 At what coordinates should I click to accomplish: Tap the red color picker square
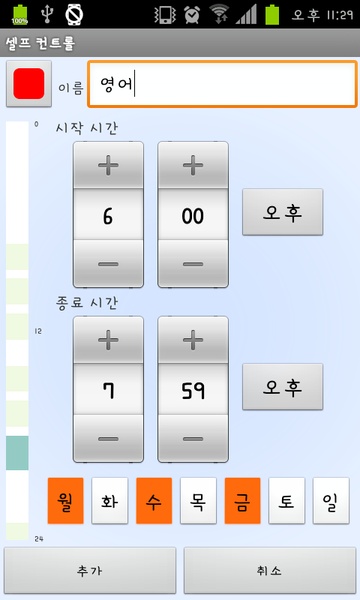(29, 84)
